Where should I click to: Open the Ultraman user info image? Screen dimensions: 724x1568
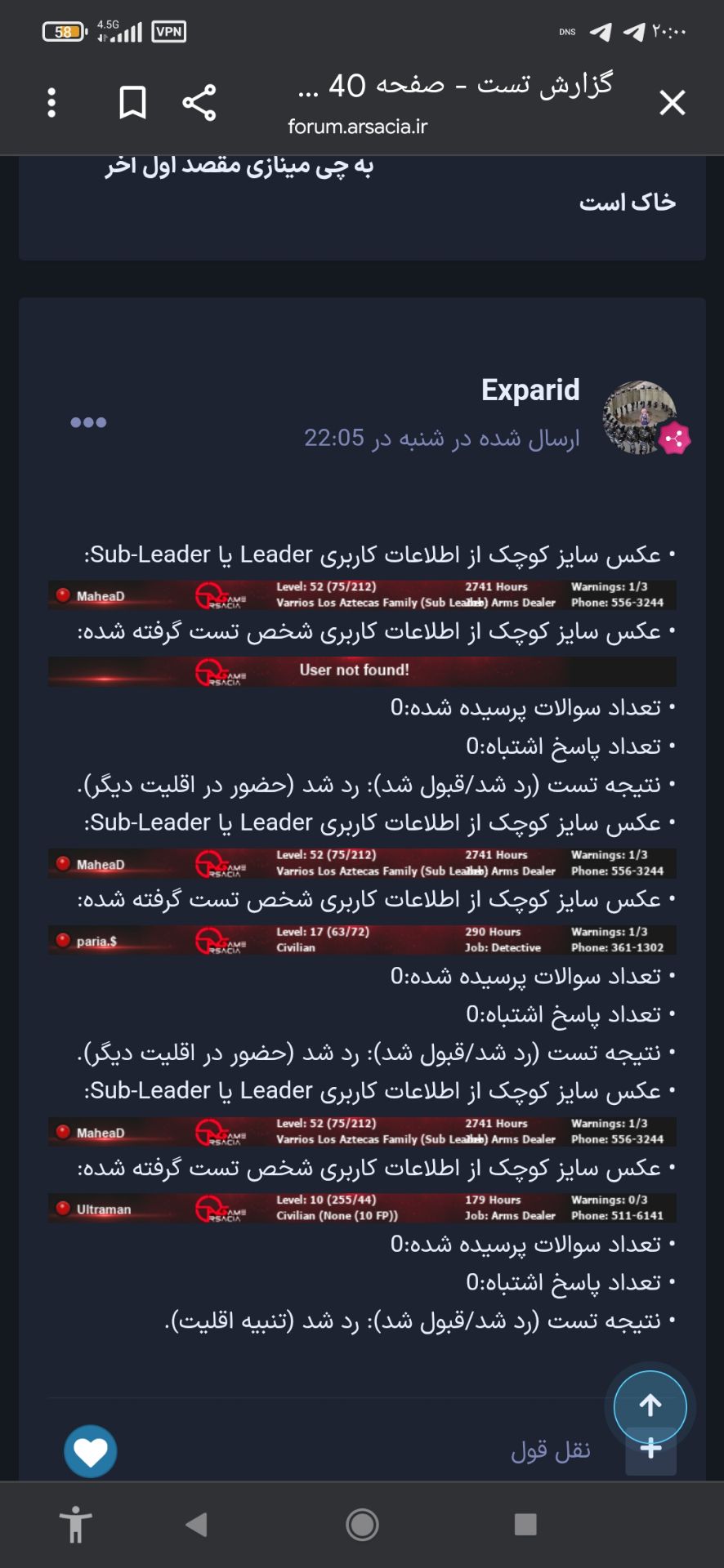362,1208
